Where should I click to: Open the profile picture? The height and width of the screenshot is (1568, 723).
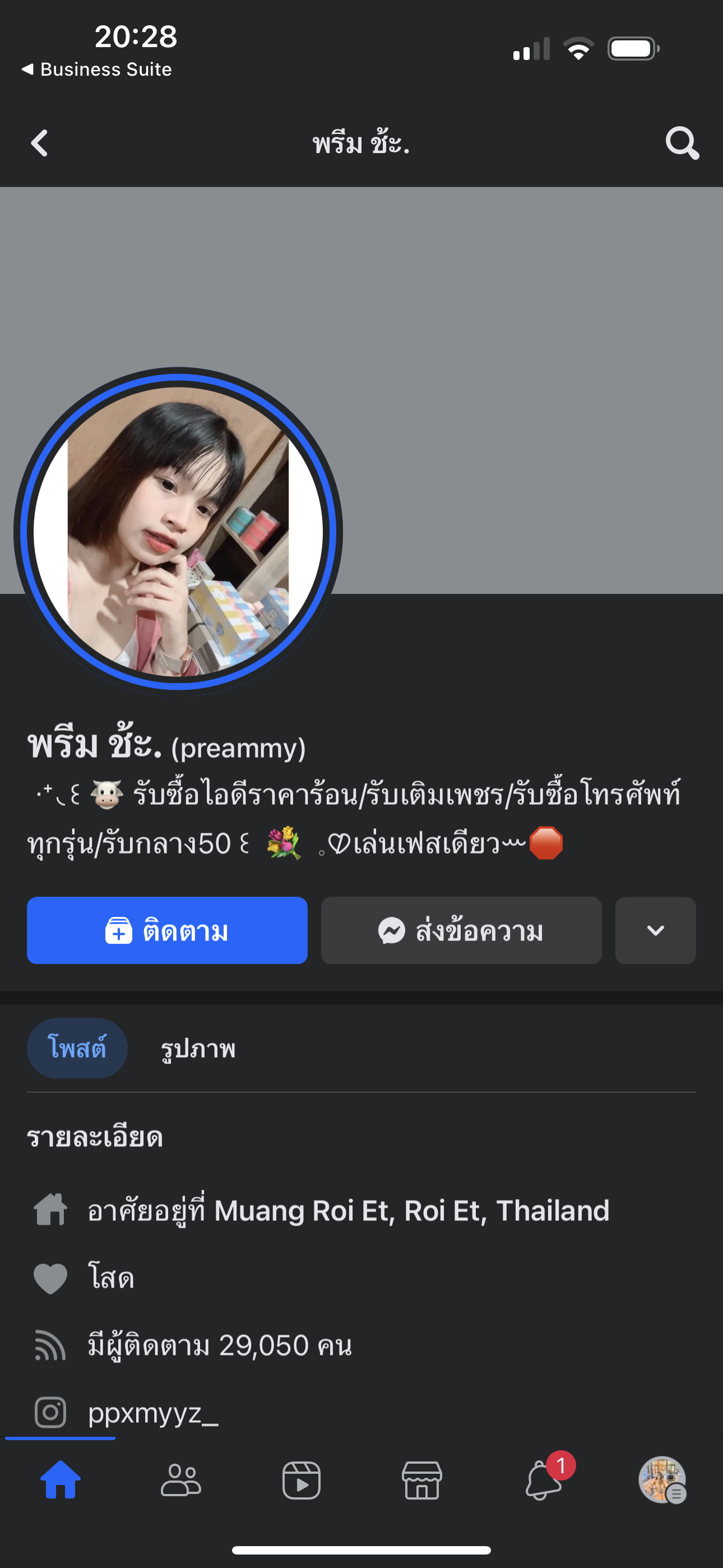[178, 531]
